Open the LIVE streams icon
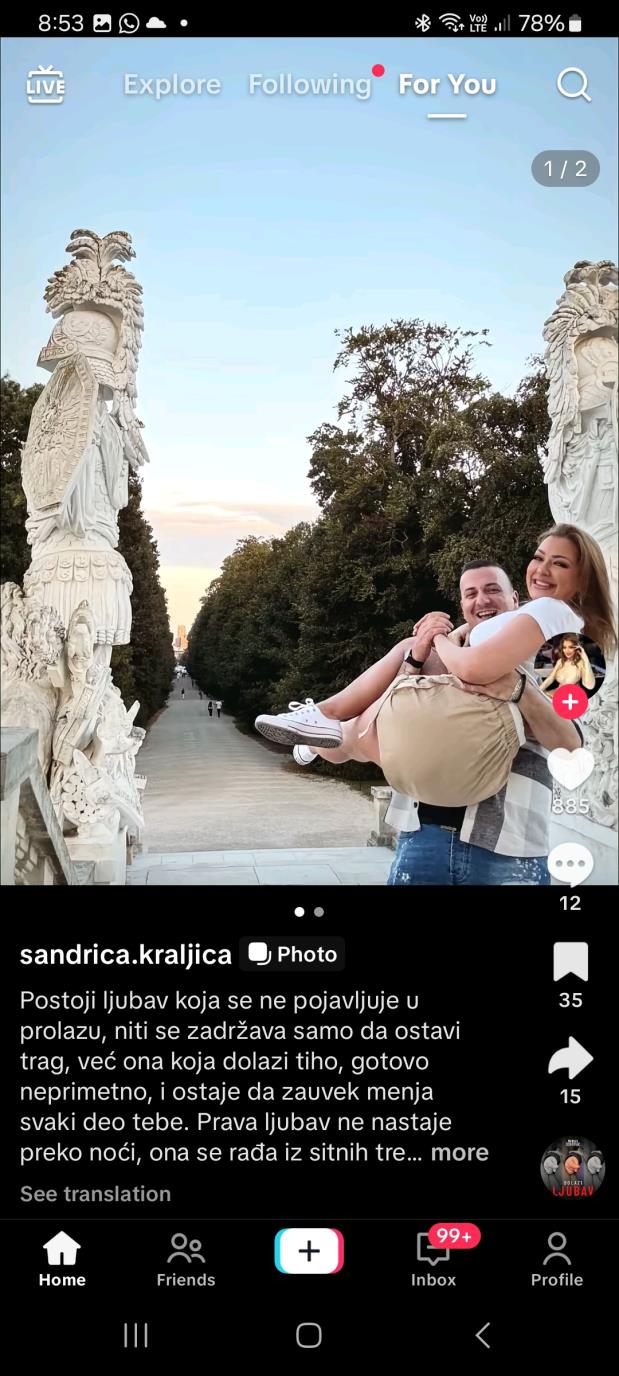This screenshot has height=1376, width=619. (x=45, y=85)
